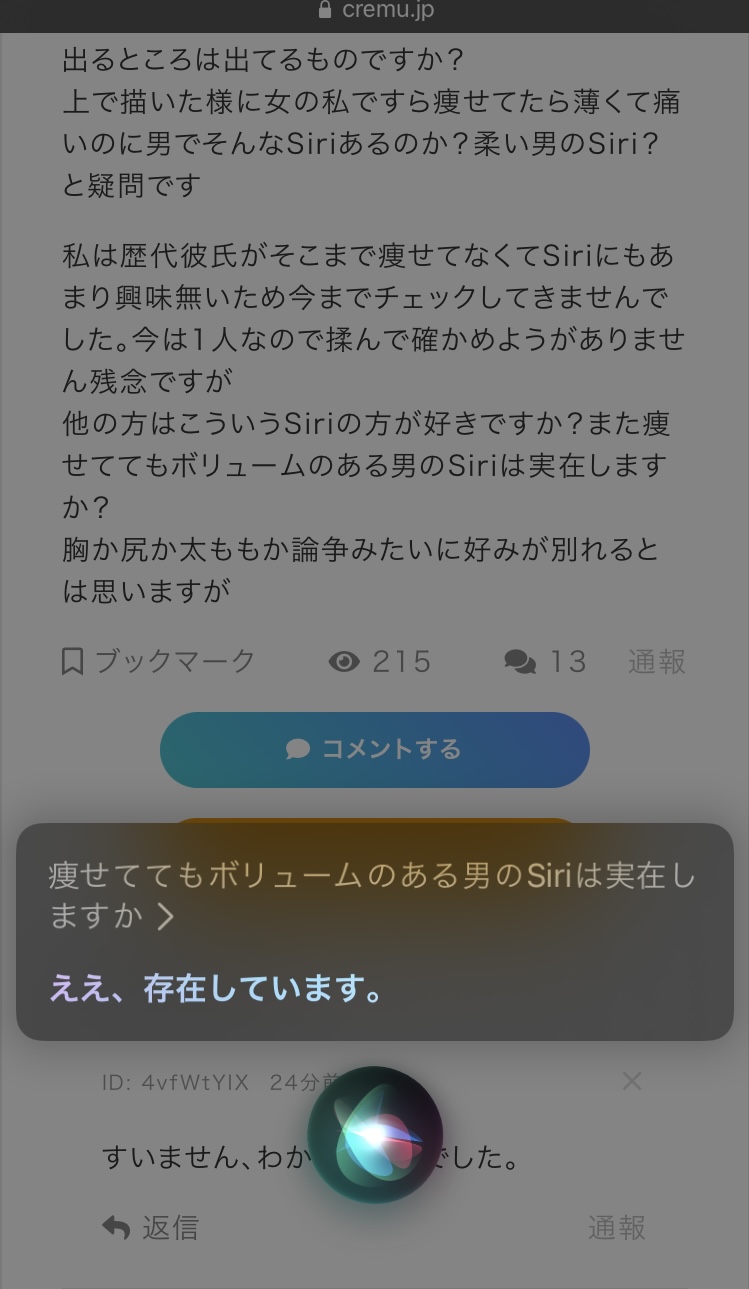Report the post with 通報

pos(657,661)
